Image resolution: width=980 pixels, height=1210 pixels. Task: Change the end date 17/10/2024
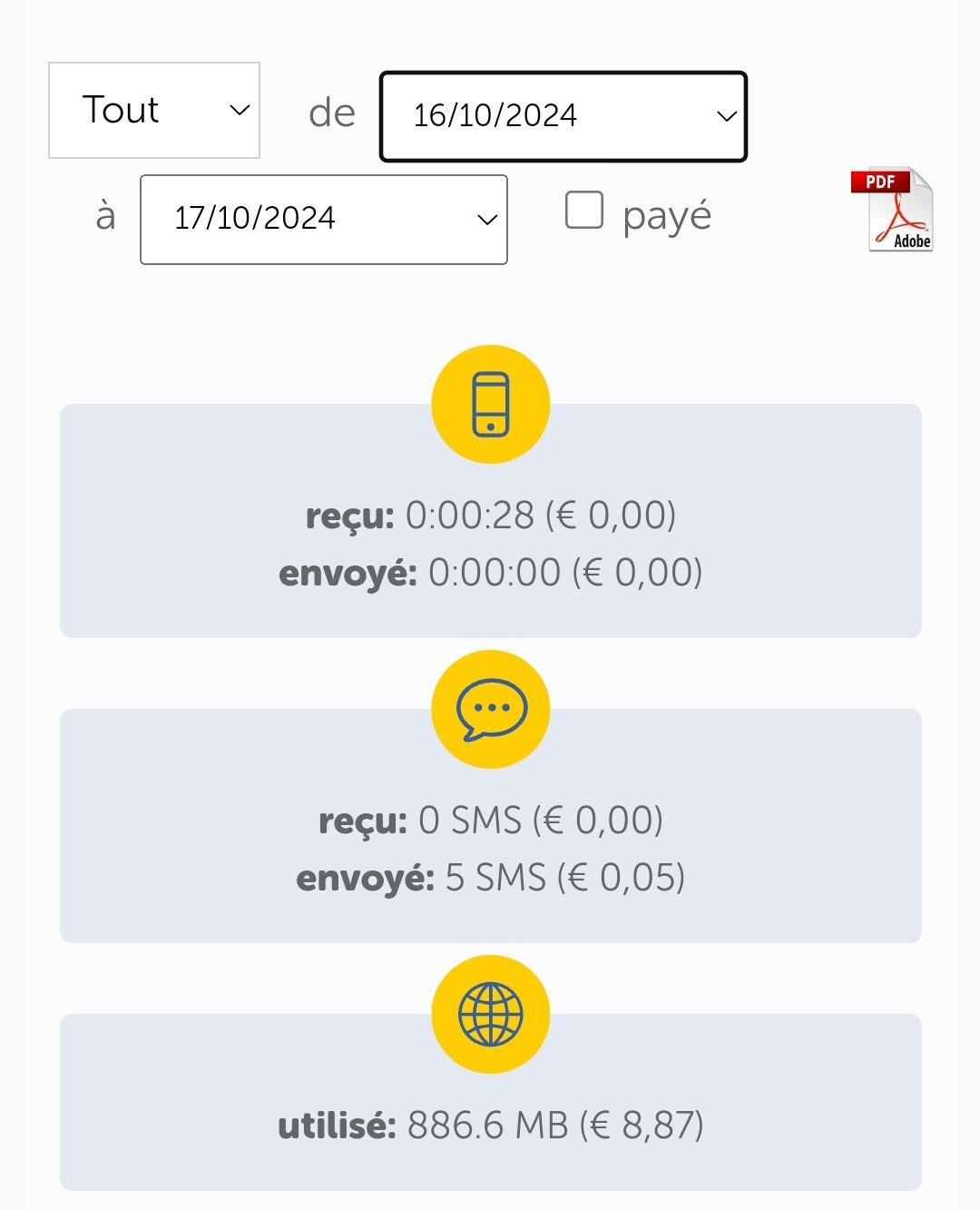324,220
